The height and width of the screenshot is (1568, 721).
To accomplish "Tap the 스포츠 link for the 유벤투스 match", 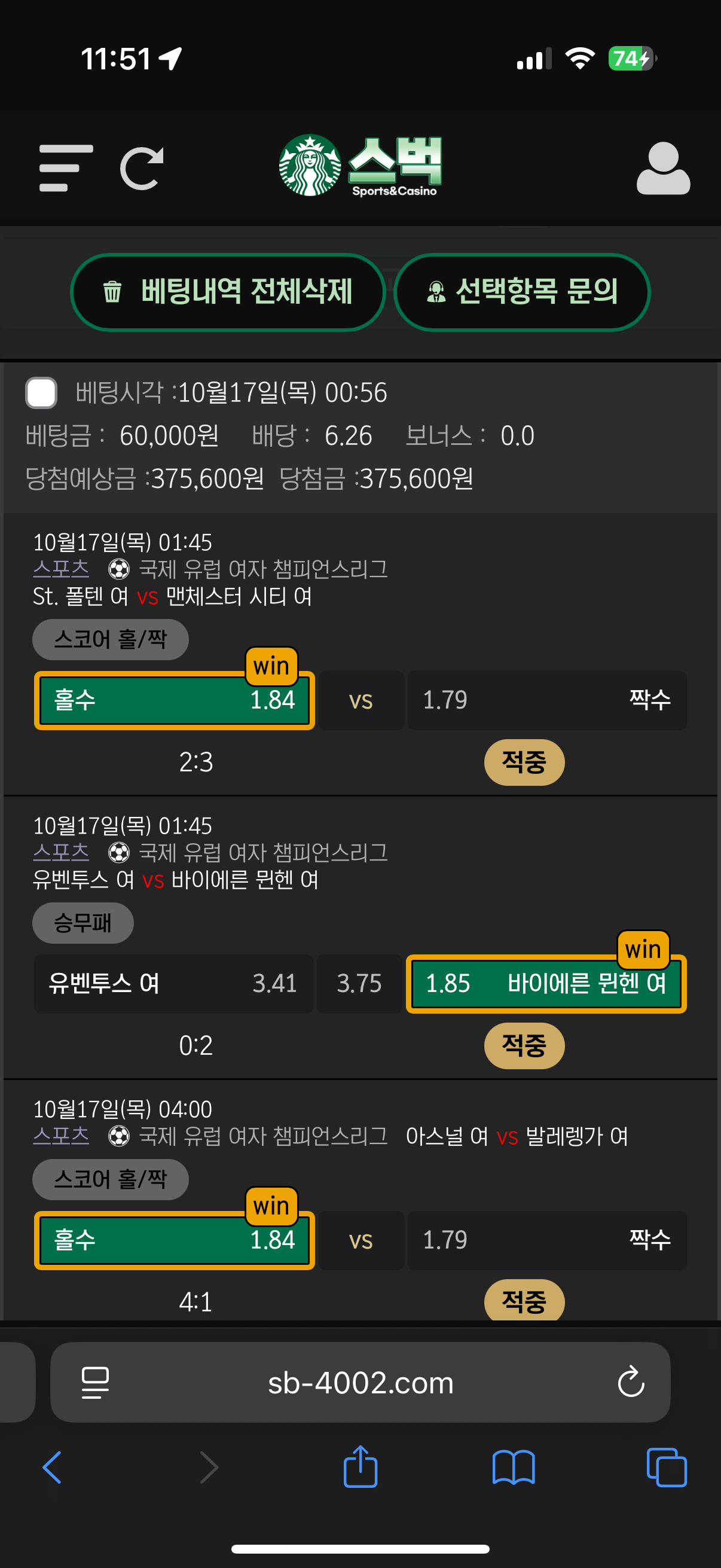I will tap(61, 852).
